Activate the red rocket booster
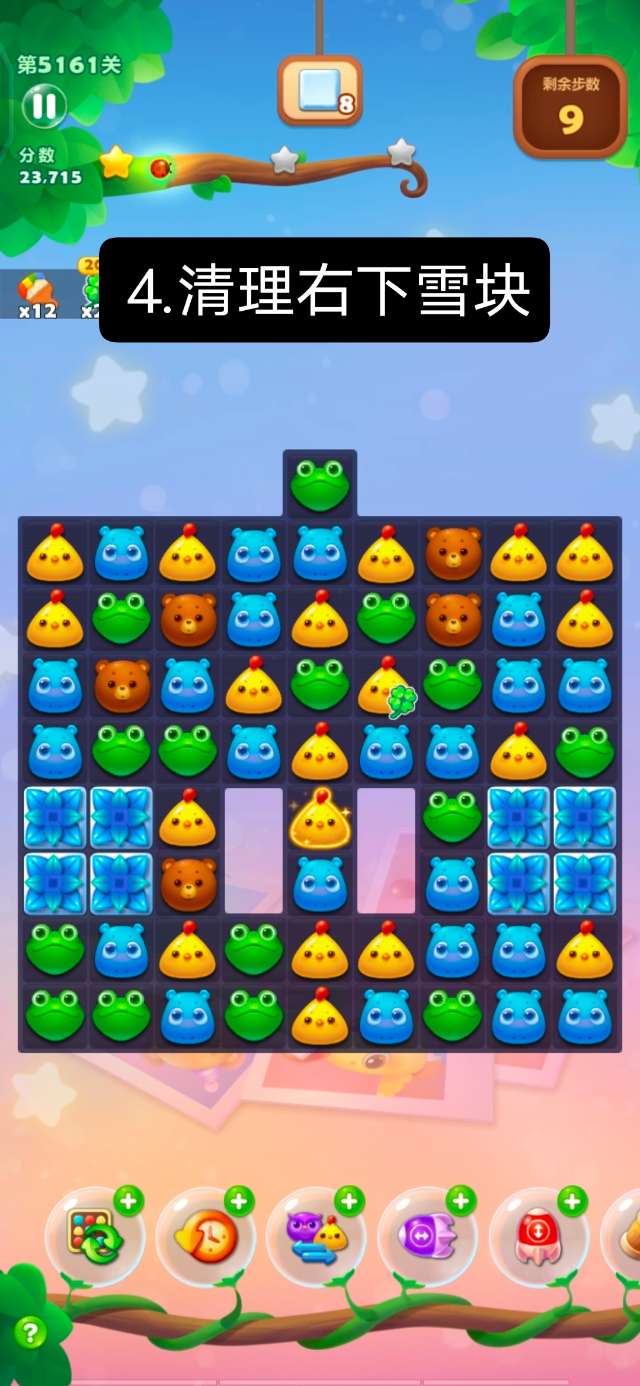 point(539,1238)
